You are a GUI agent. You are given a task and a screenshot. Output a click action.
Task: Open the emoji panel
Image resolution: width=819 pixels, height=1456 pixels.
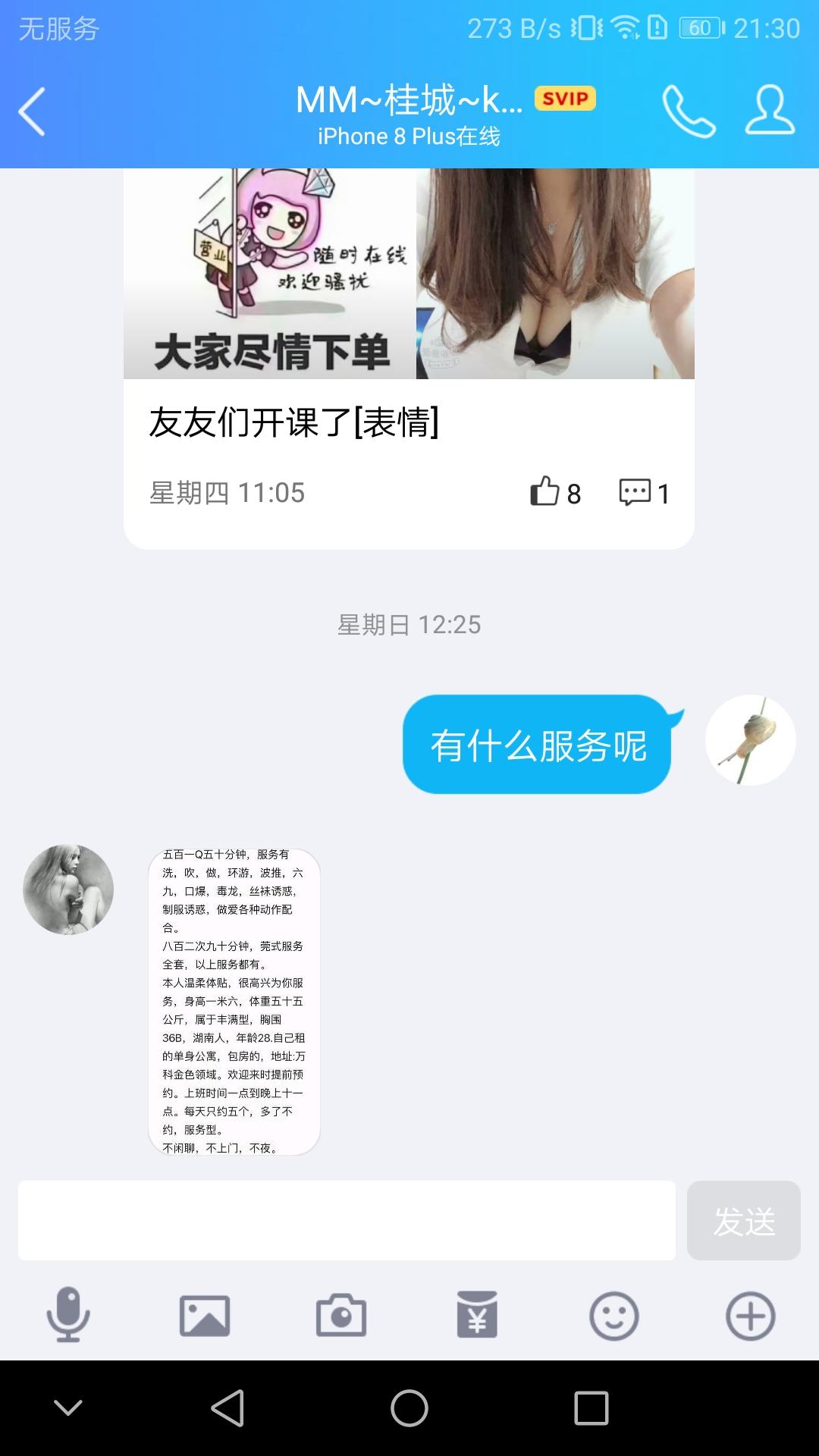(x=613, y=1315)
